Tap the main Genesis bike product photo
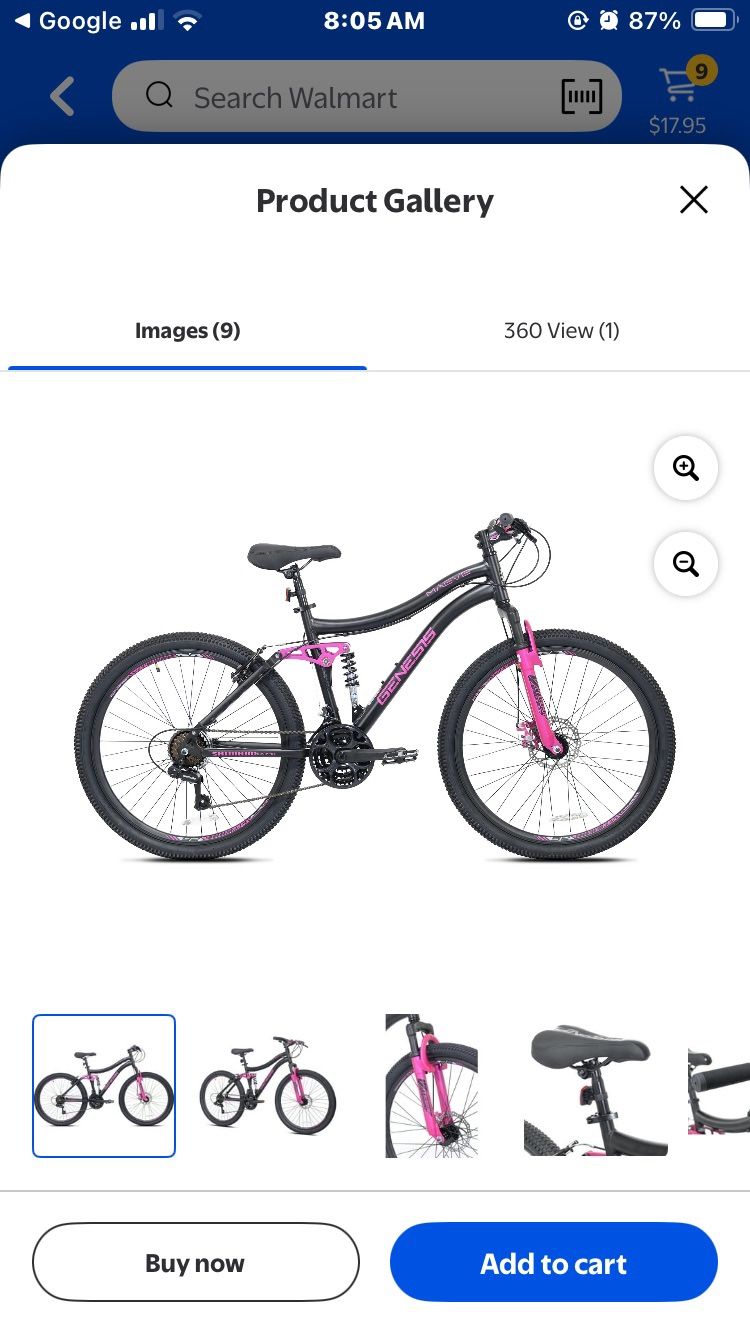This screenshot has height=1334, width=750. click(x=375, y=690)
